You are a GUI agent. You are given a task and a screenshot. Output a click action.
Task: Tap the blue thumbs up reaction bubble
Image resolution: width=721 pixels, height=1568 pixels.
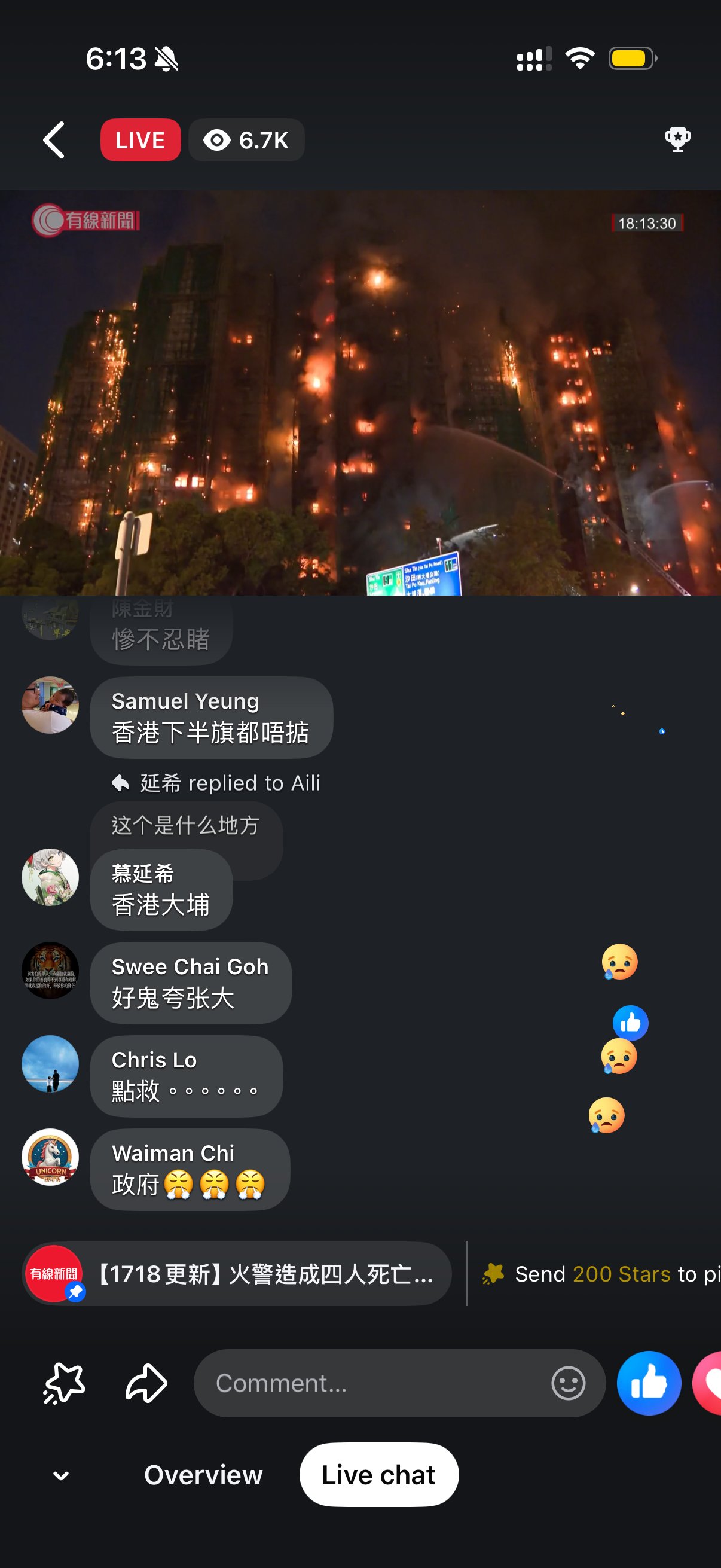(x=630, y=1022)
